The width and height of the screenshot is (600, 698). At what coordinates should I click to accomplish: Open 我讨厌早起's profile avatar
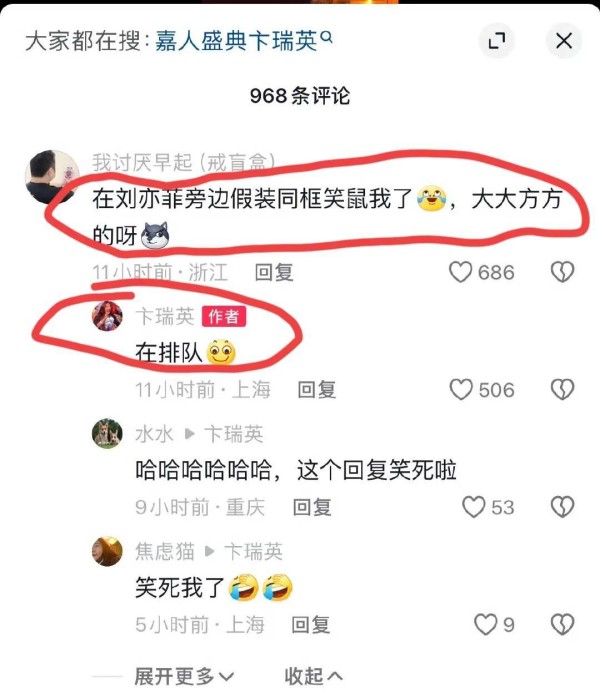50,178
